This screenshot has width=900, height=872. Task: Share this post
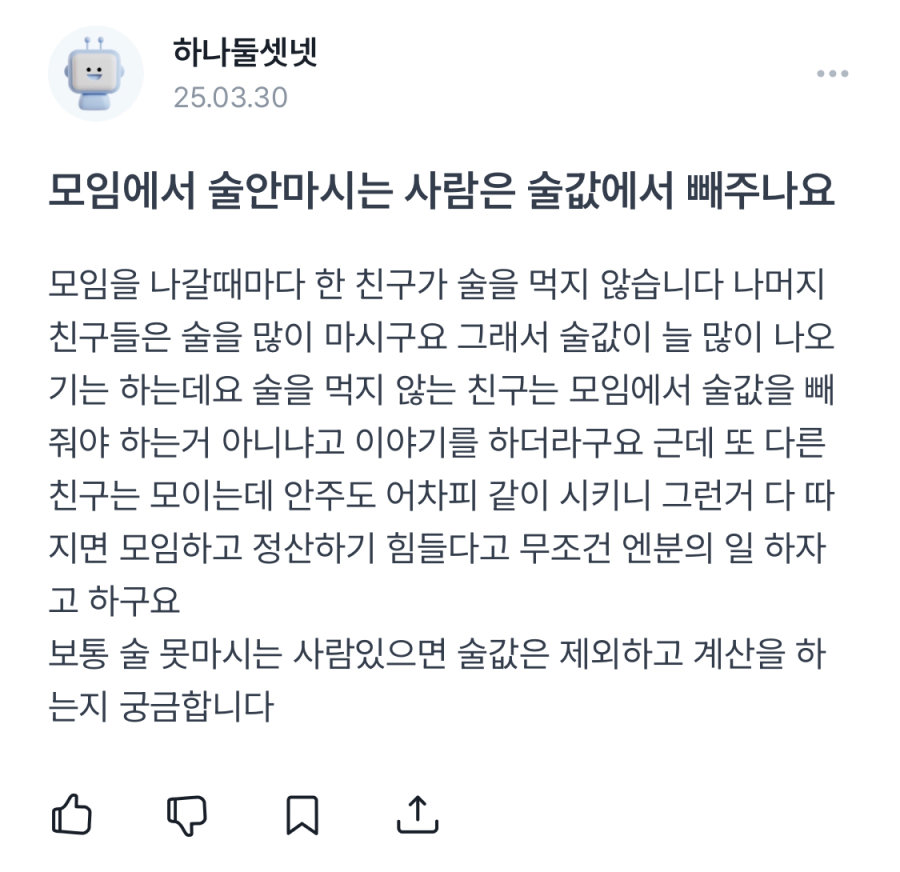[x=418, y=814]
